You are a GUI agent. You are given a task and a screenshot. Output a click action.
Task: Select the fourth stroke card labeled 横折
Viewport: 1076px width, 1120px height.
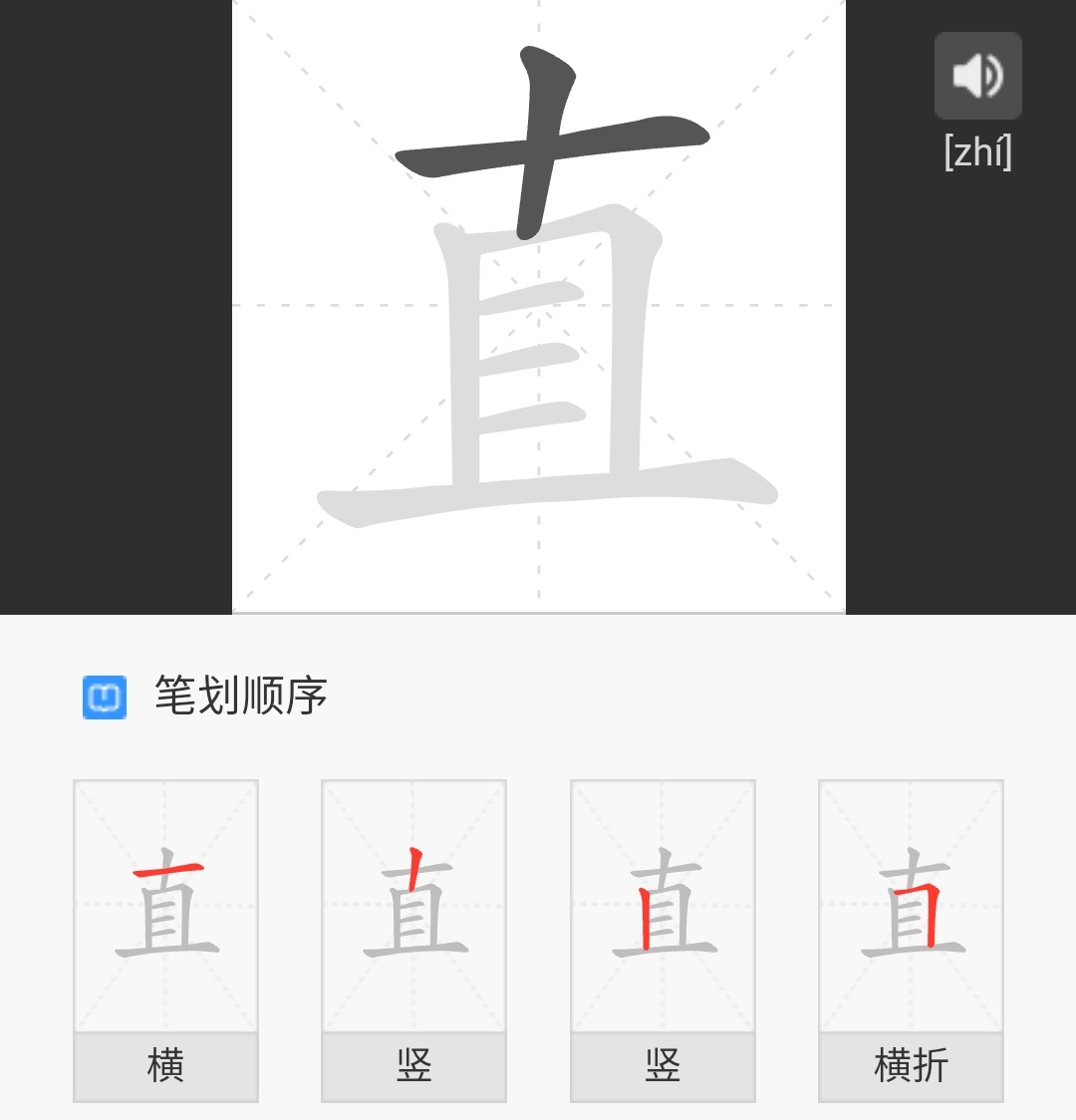pos(910,907)
